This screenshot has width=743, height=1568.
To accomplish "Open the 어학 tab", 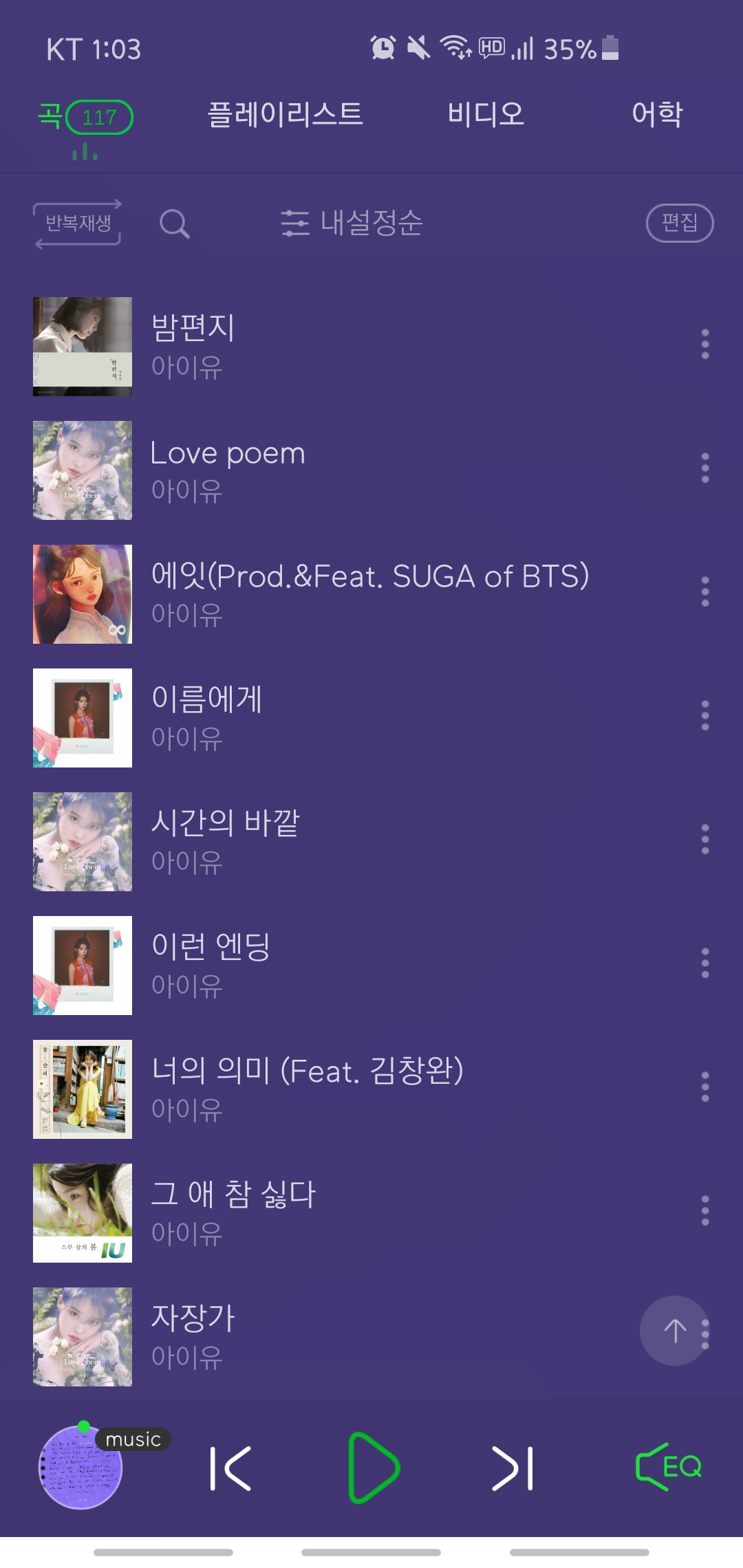I will pos(657,114).
